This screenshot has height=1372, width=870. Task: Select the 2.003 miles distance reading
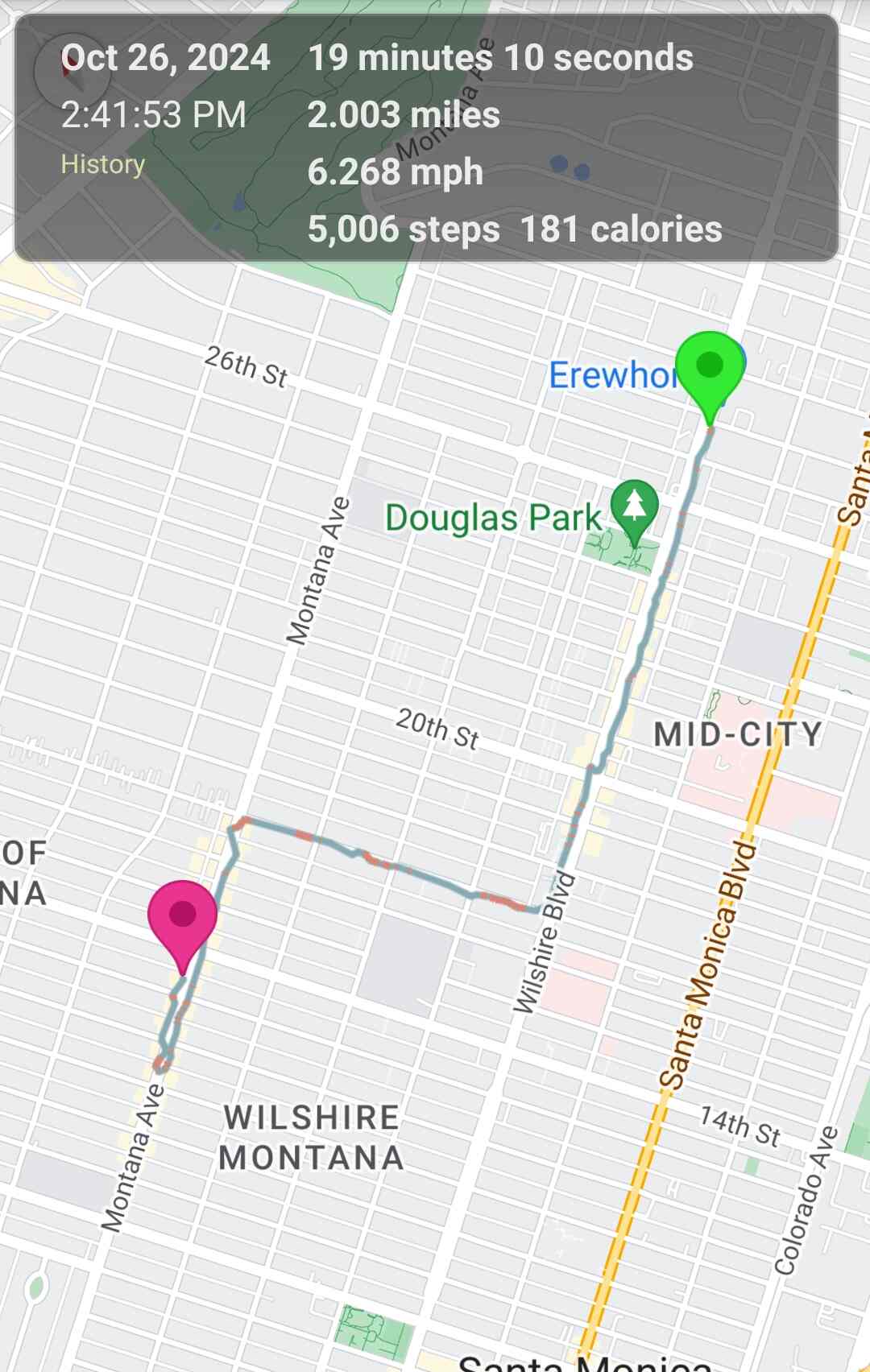point(404,115)
